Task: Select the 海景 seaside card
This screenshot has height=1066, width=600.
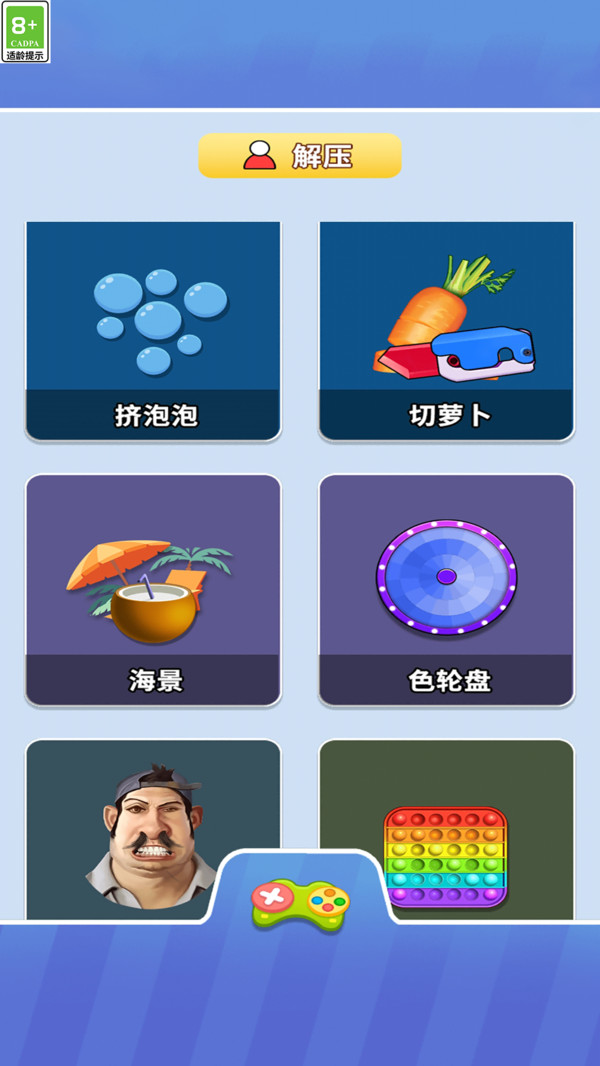Action: pyautogui.click(x=153, y=590)
